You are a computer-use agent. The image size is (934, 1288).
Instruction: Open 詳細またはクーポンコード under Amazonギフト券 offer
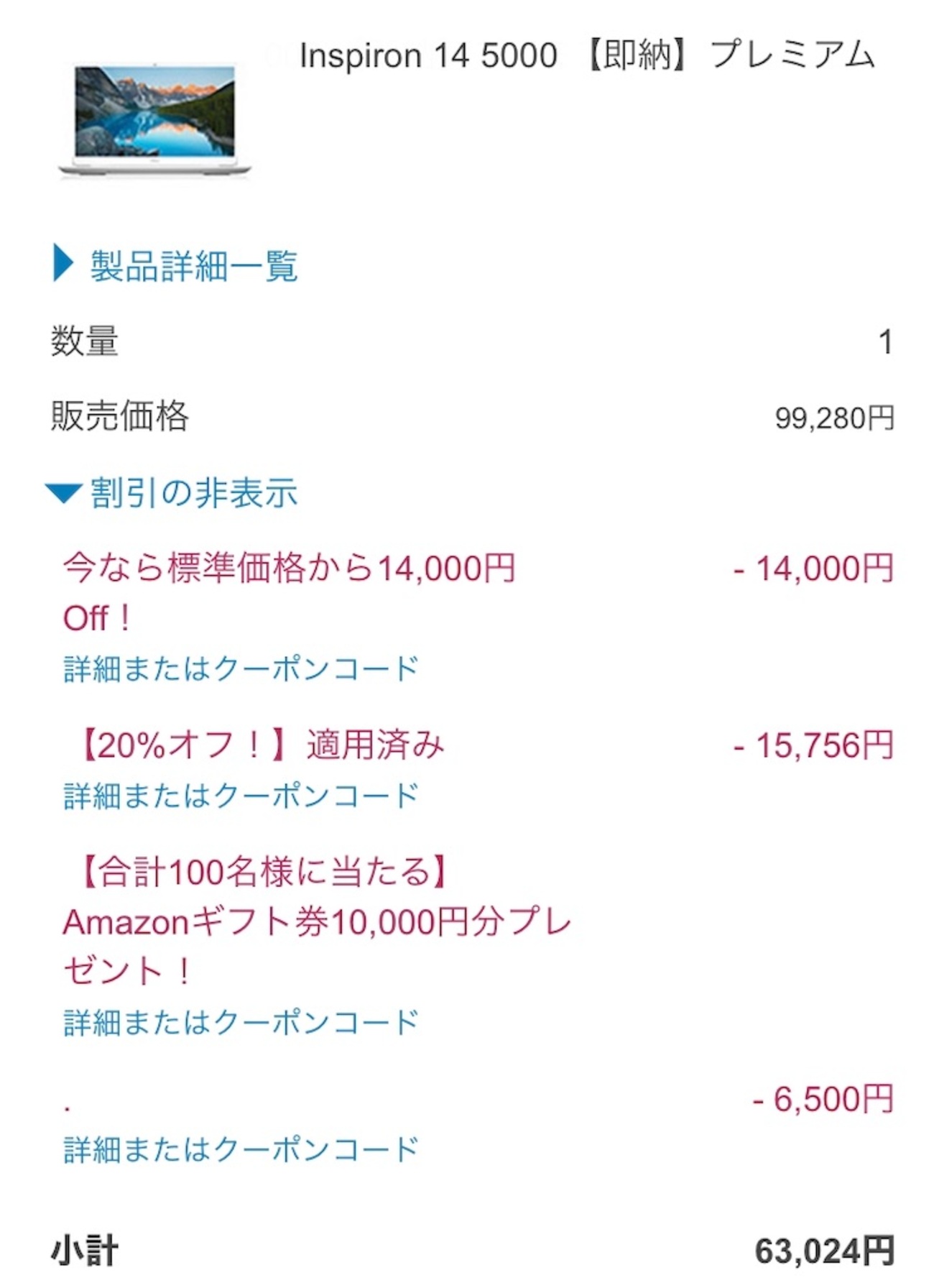241,1022
